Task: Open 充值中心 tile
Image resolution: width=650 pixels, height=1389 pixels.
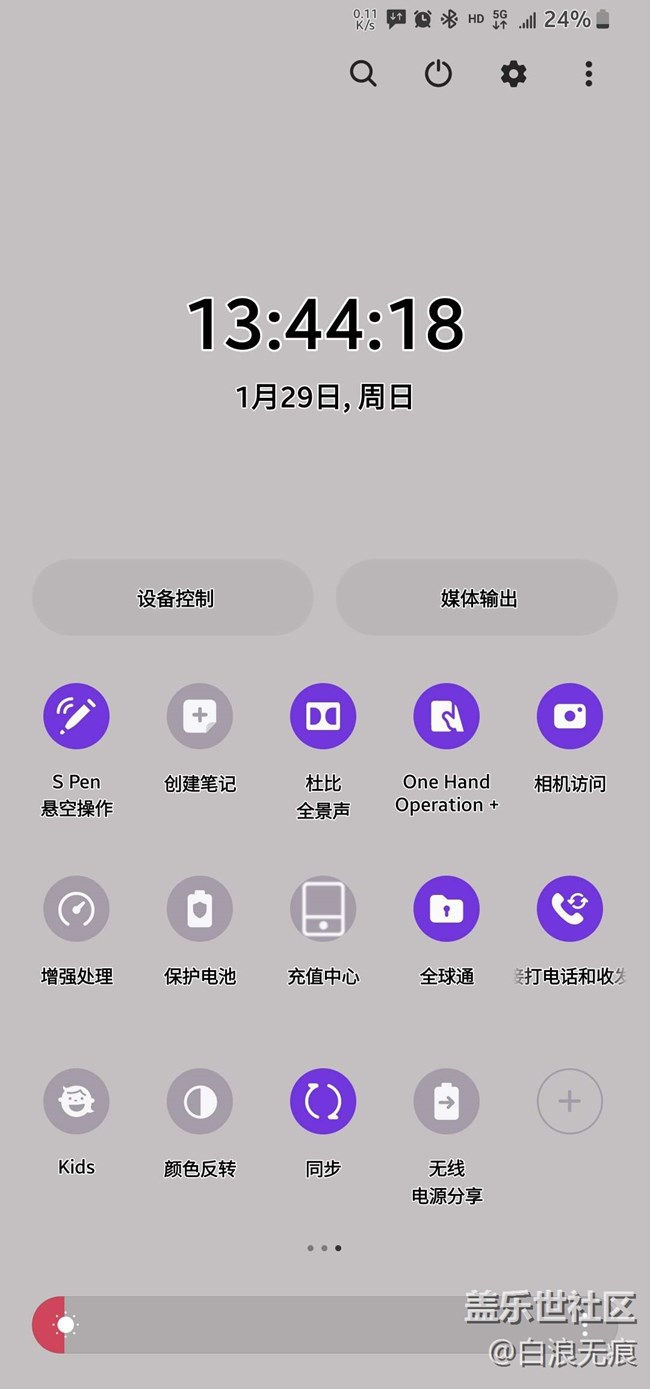Action: coord(323,908)
